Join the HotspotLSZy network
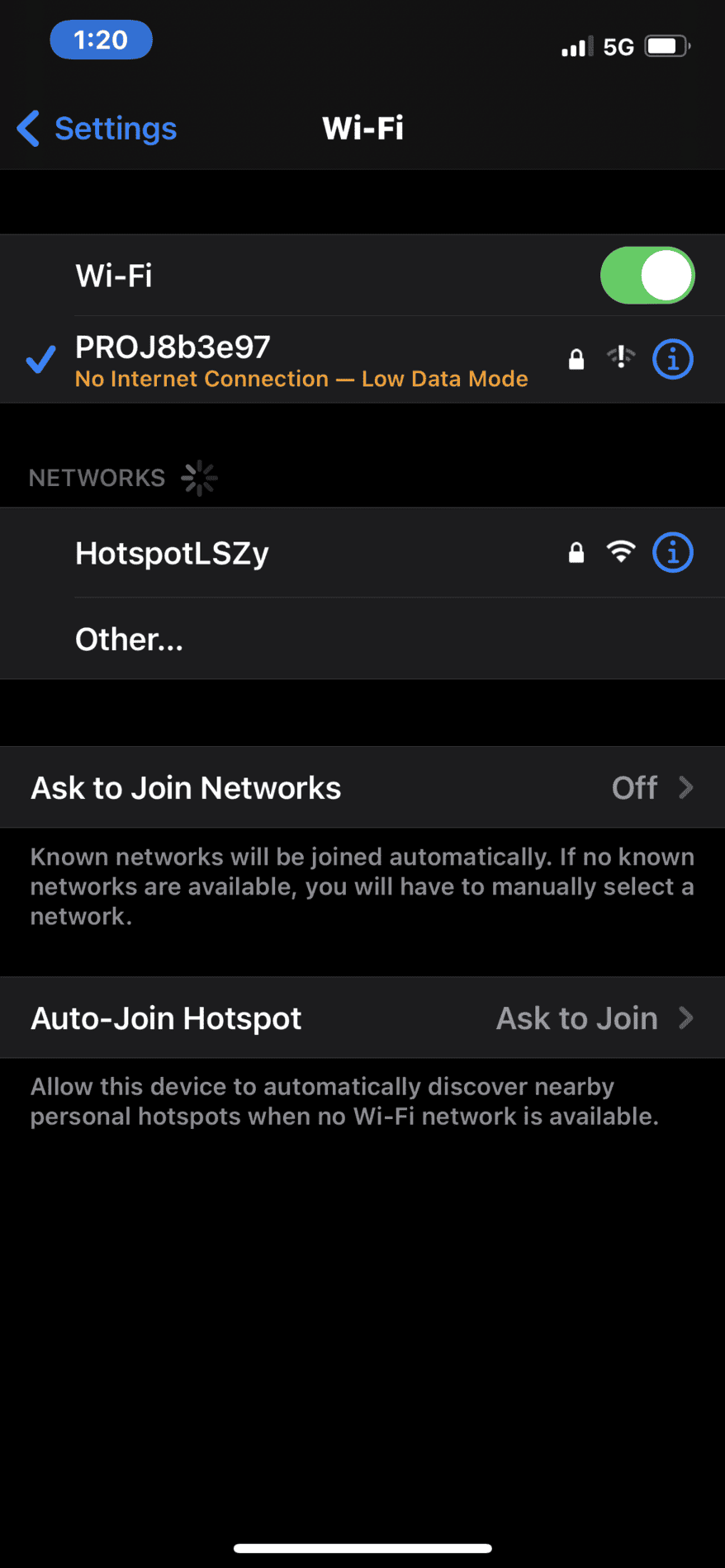 pos(248,553)
